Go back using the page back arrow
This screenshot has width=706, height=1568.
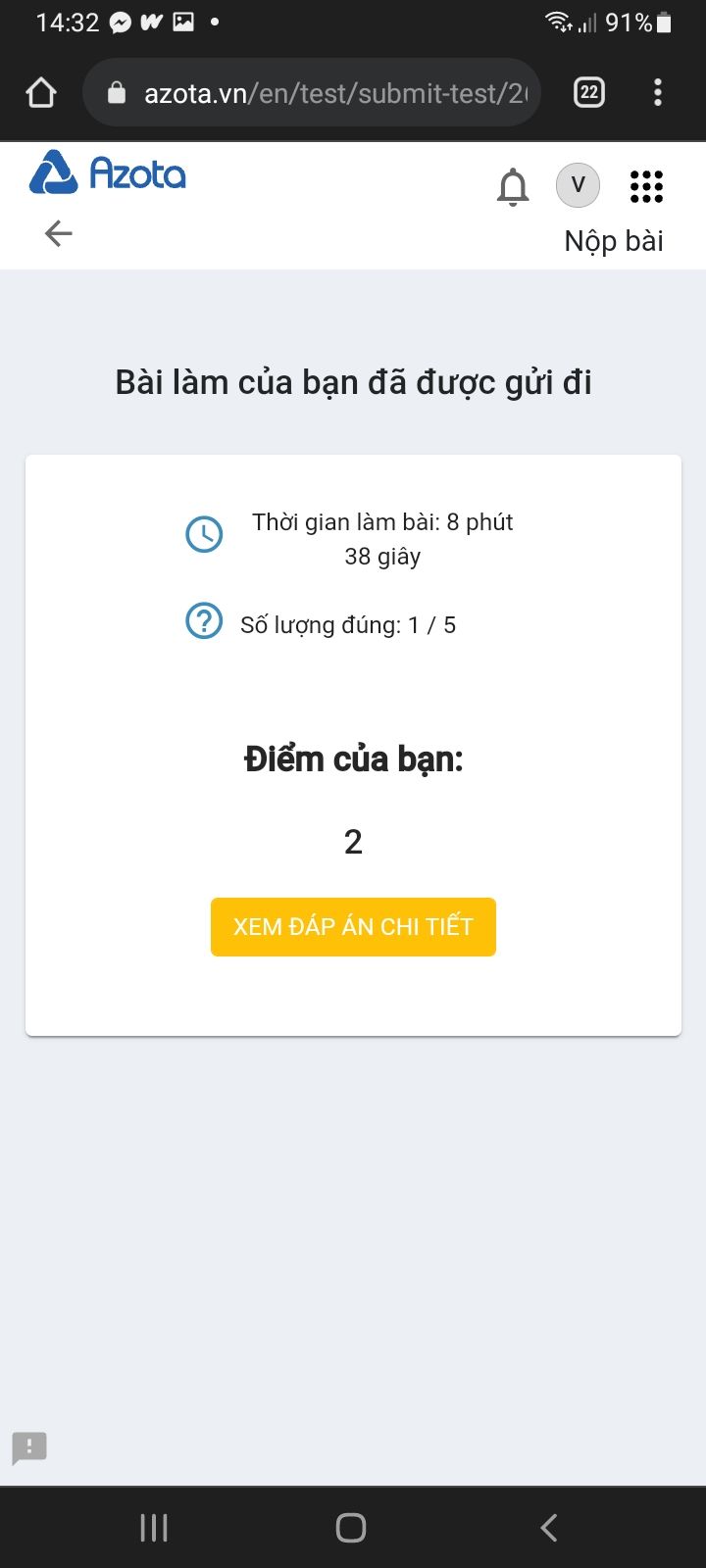(x=59, y=233)
